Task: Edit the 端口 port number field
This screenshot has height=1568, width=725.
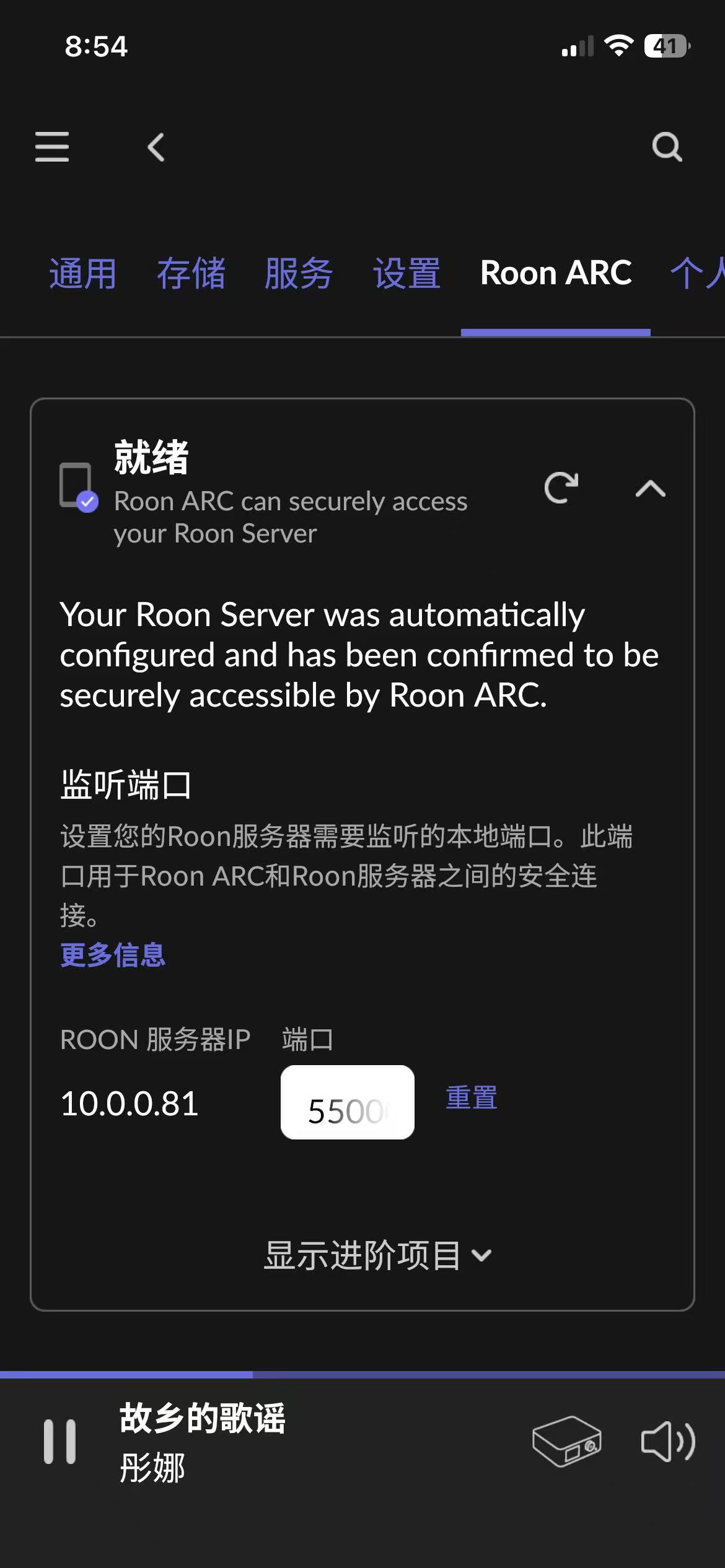Action: point(347,1102)
